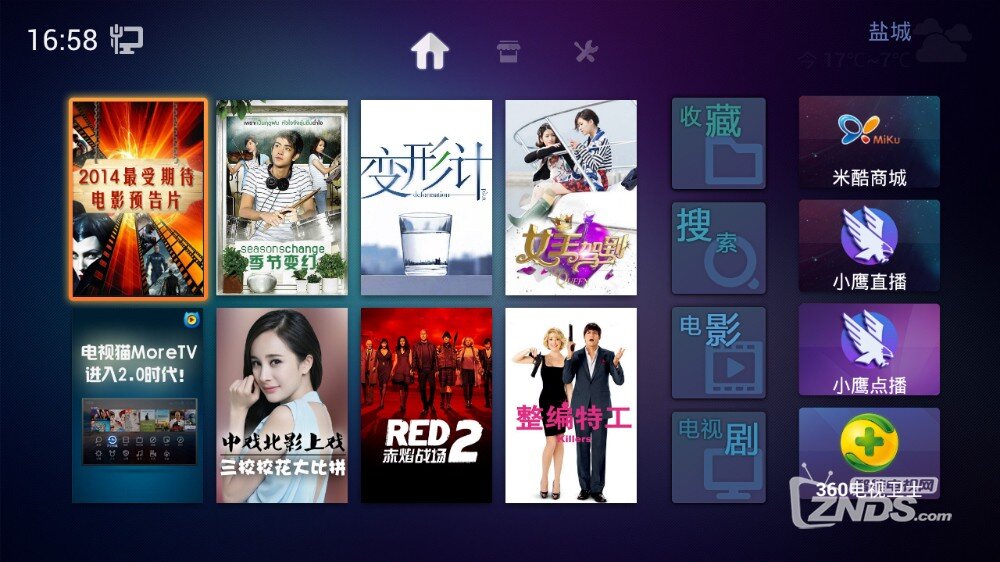Open the 女王驾到 poster
Viewport: 1000px width, 562px height.
[571, 198]
